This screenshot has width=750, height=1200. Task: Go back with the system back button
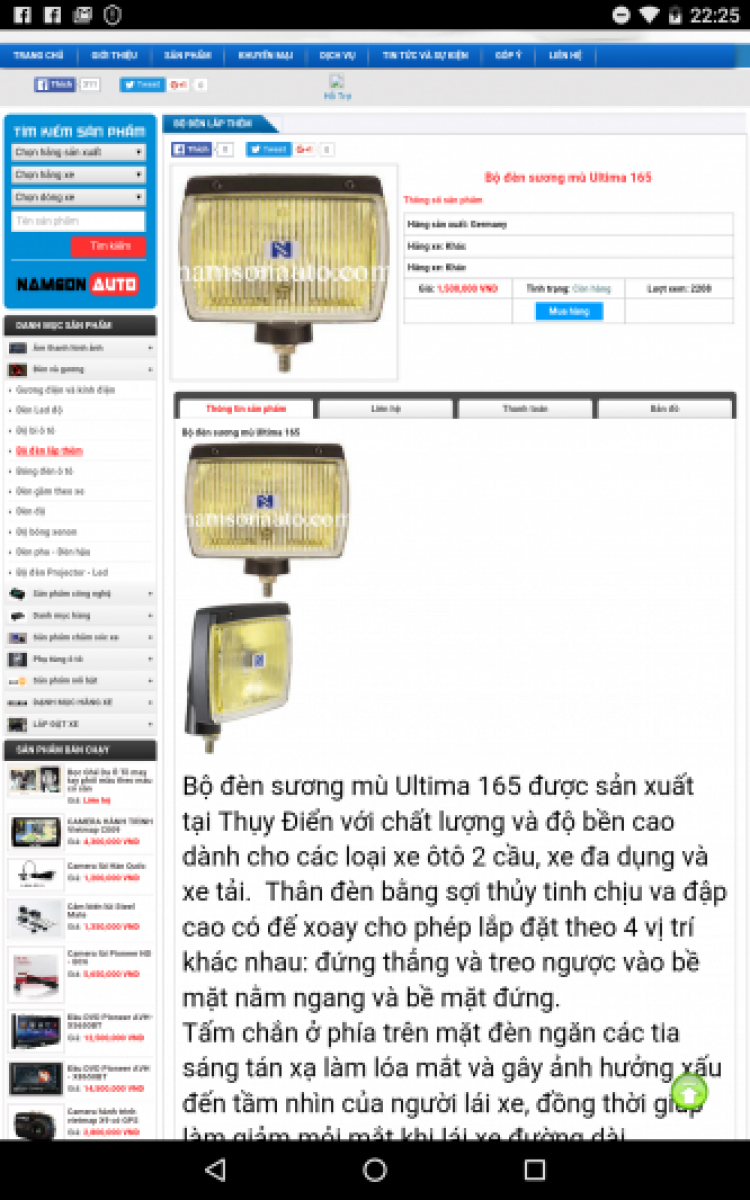point(214,1169)
